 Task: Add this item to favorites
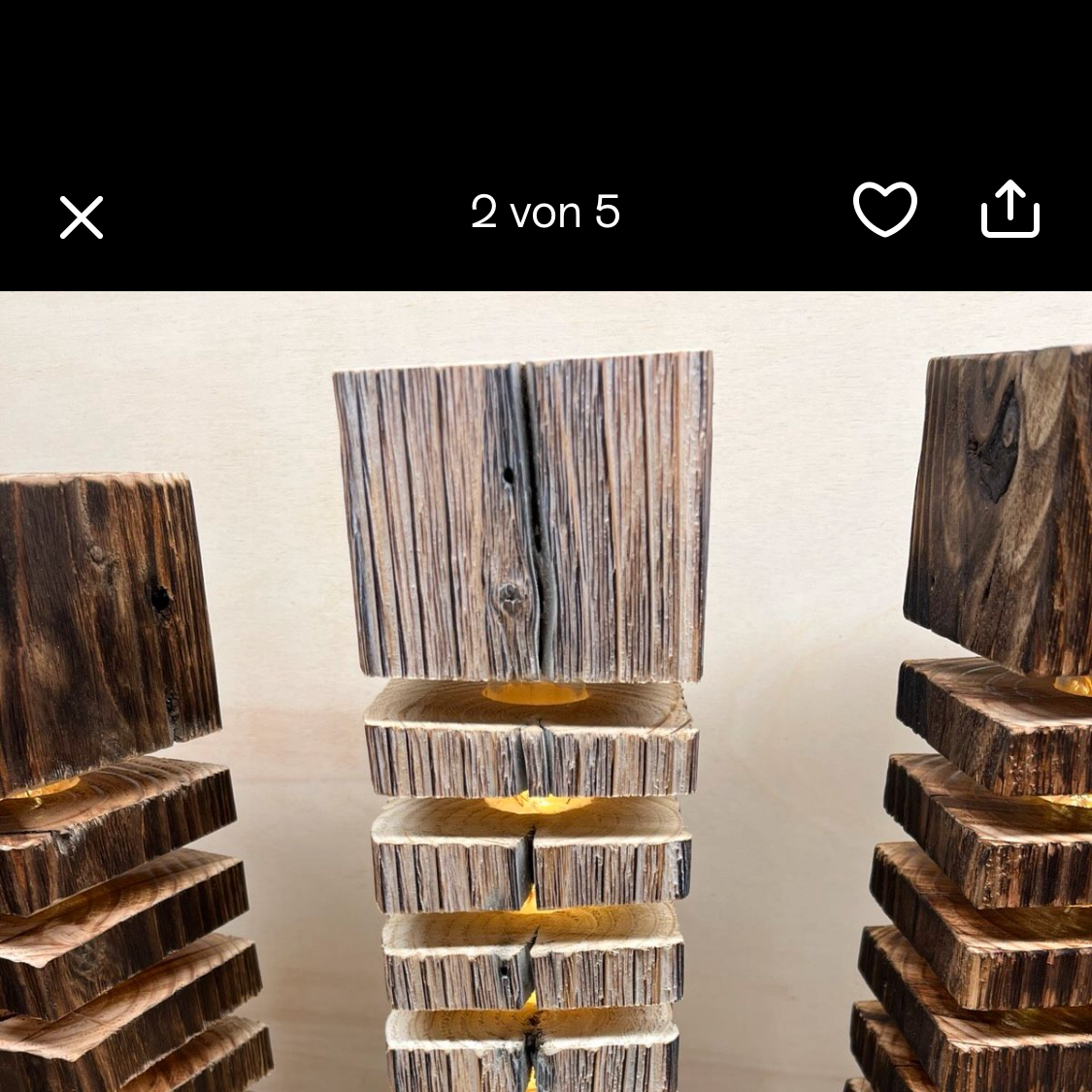[884, 210]
